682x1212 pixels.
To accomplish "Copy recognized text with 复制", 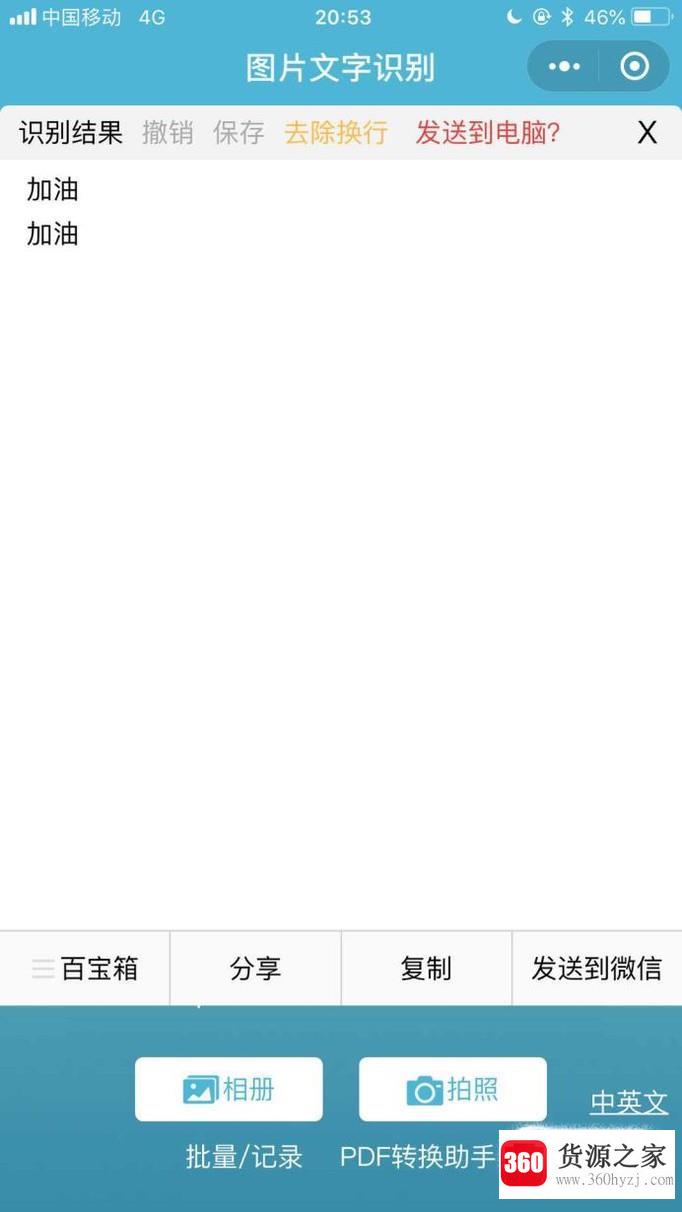I will [x=426, y=968].
